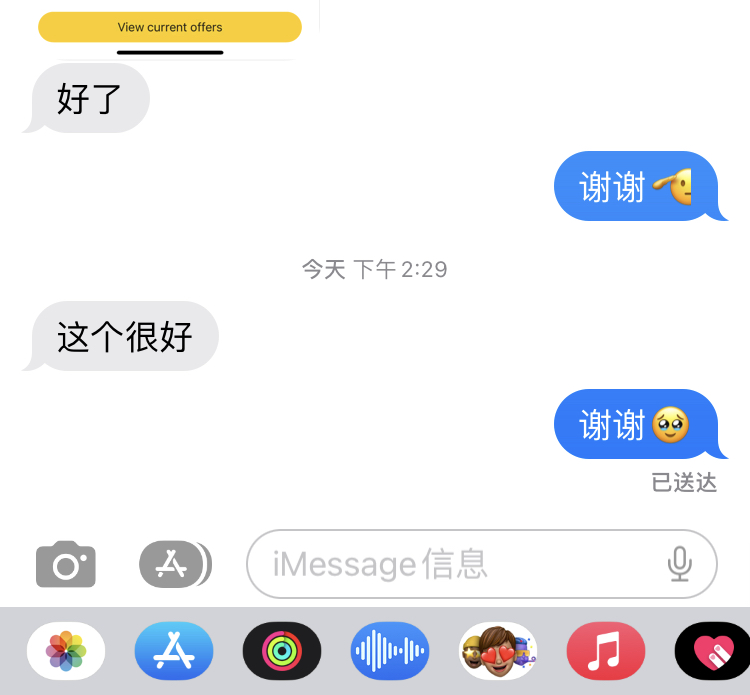Open Memoji stickers in the app strip
This screenshot has width=750, height=695.
498,651
